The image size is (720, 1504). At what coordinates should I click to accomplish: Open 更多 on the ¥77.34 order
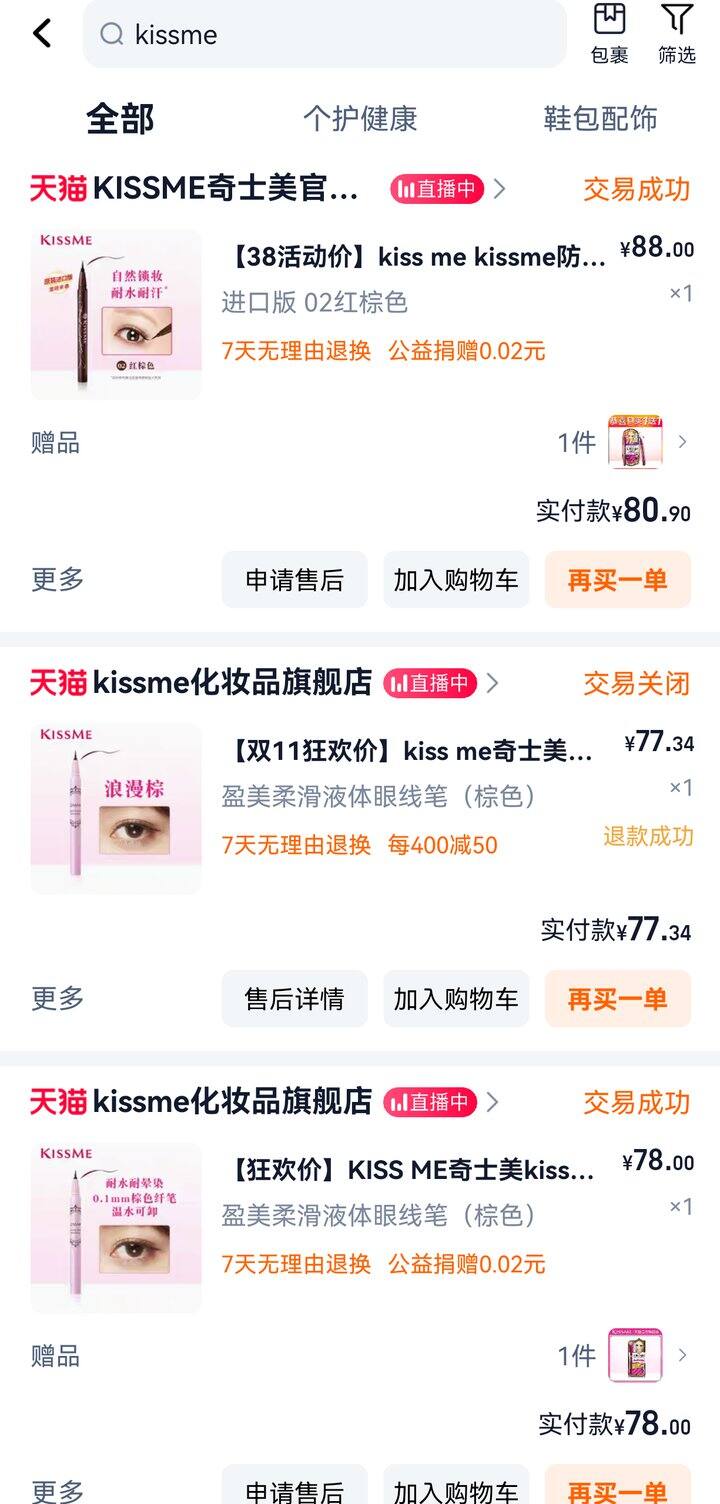coord(58,999)
